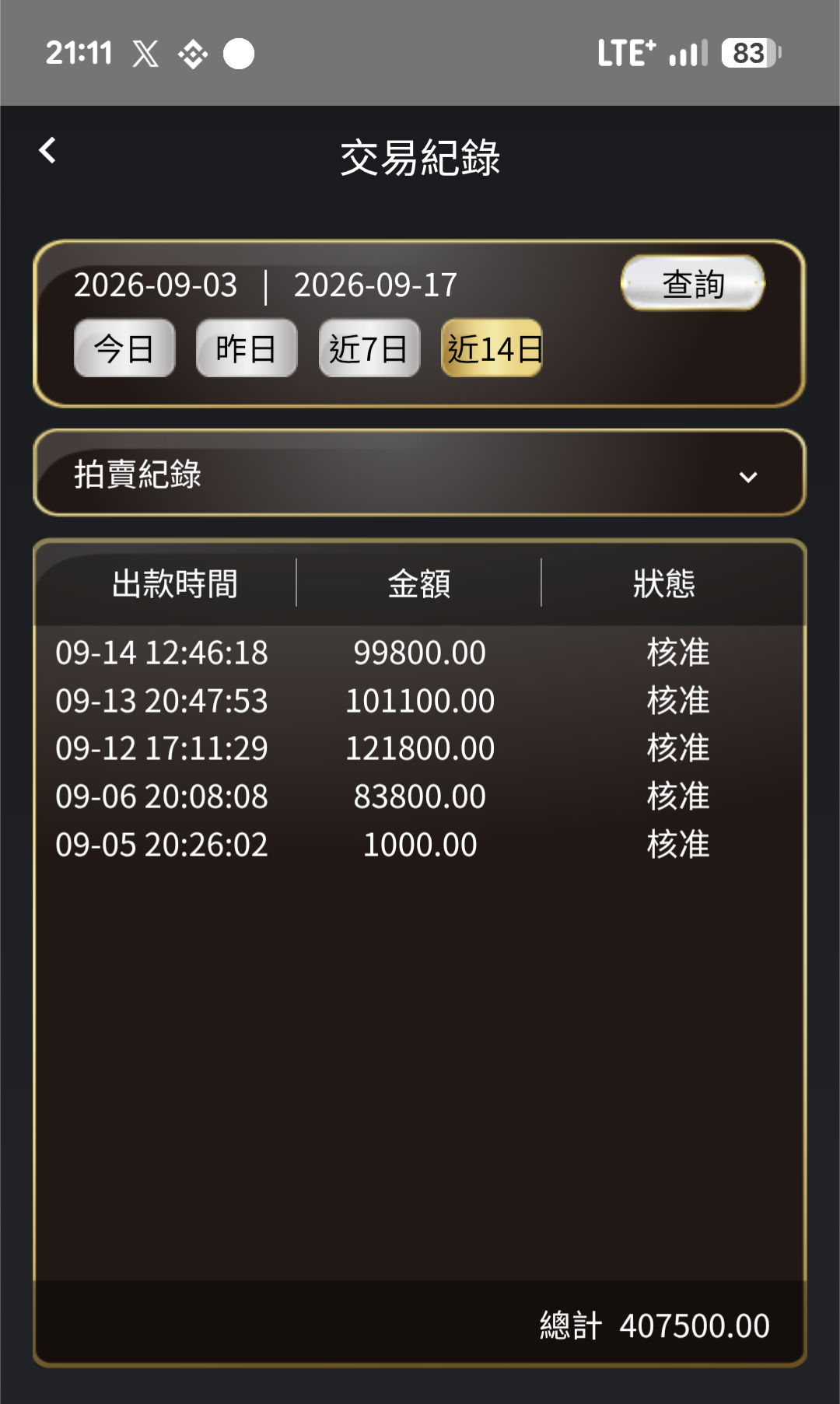Select the 今日 filter

(124, 348)
